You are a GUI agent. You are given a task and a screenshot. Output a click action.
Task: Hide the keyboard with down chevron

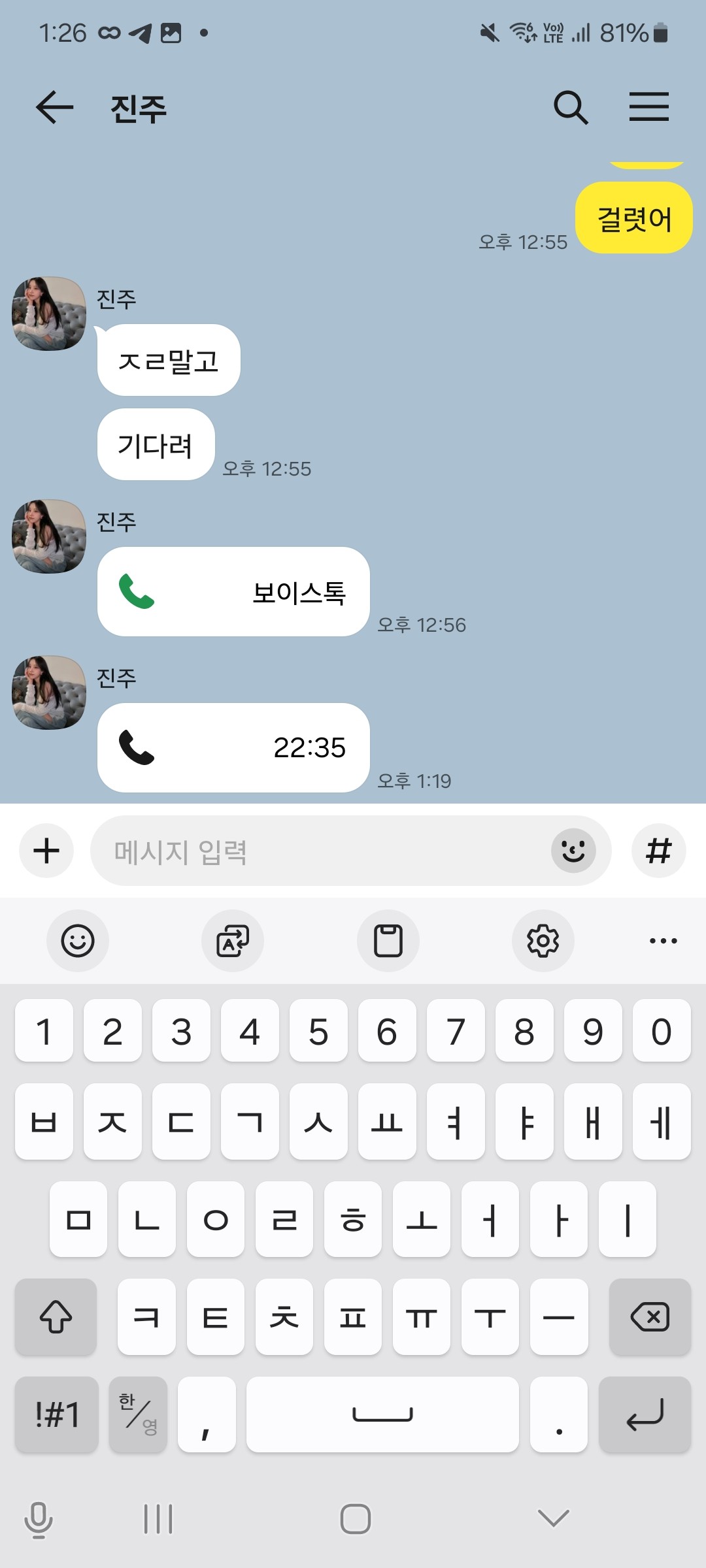[x=553, y=1518]
